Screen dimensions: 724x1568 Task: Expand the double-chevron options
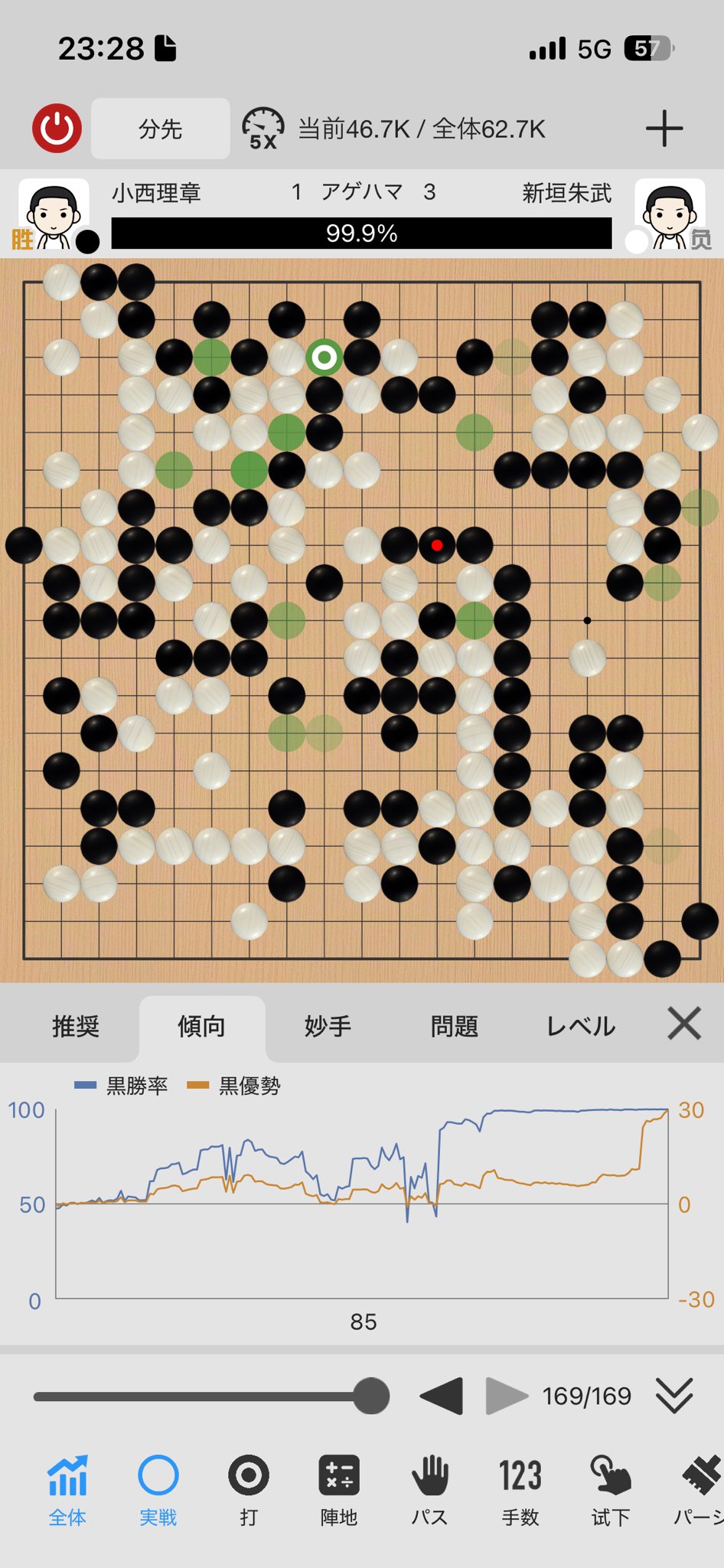point(674,1396)
